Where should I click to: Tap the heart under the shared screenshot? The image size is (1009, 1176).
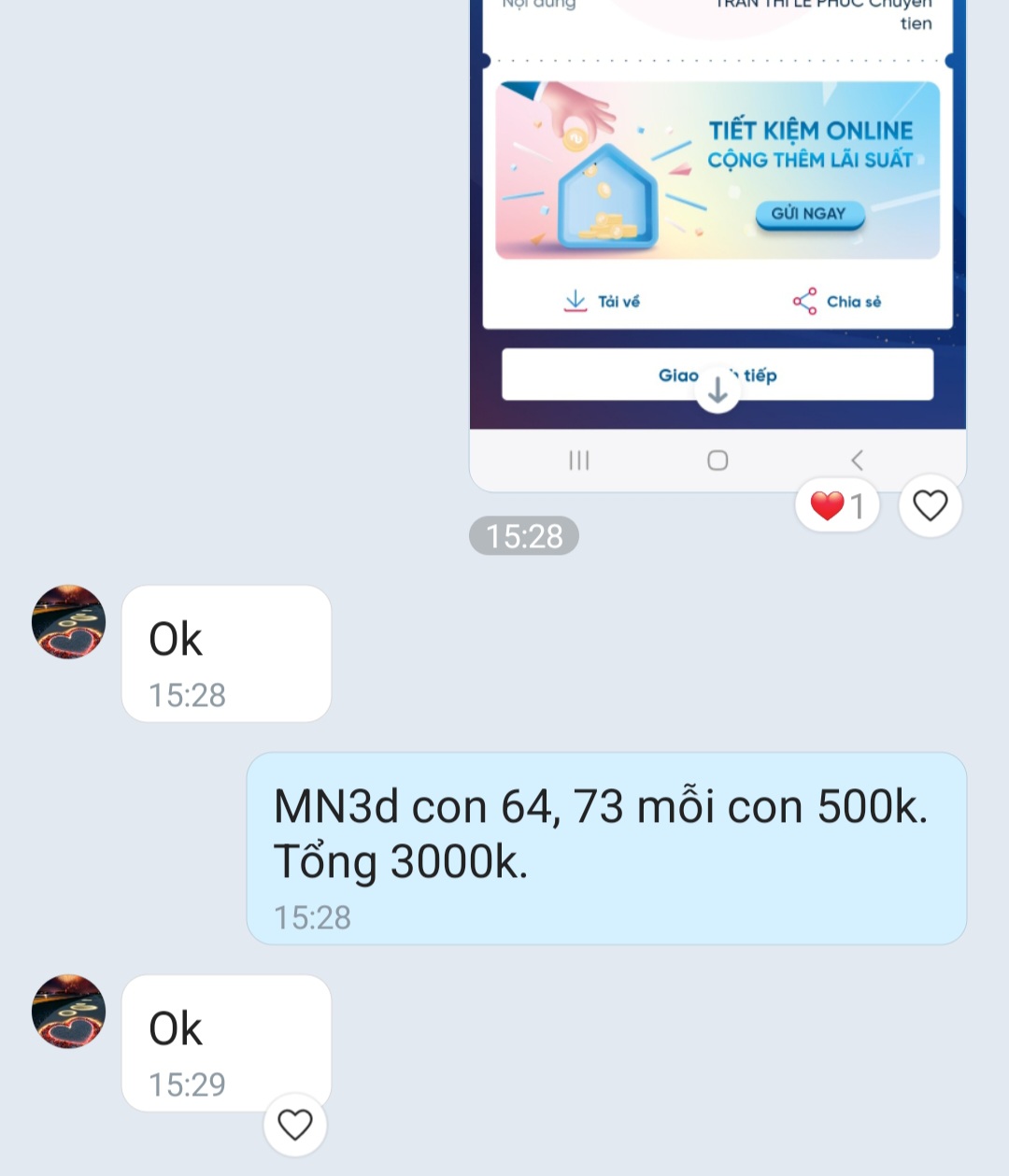point(931,505)
